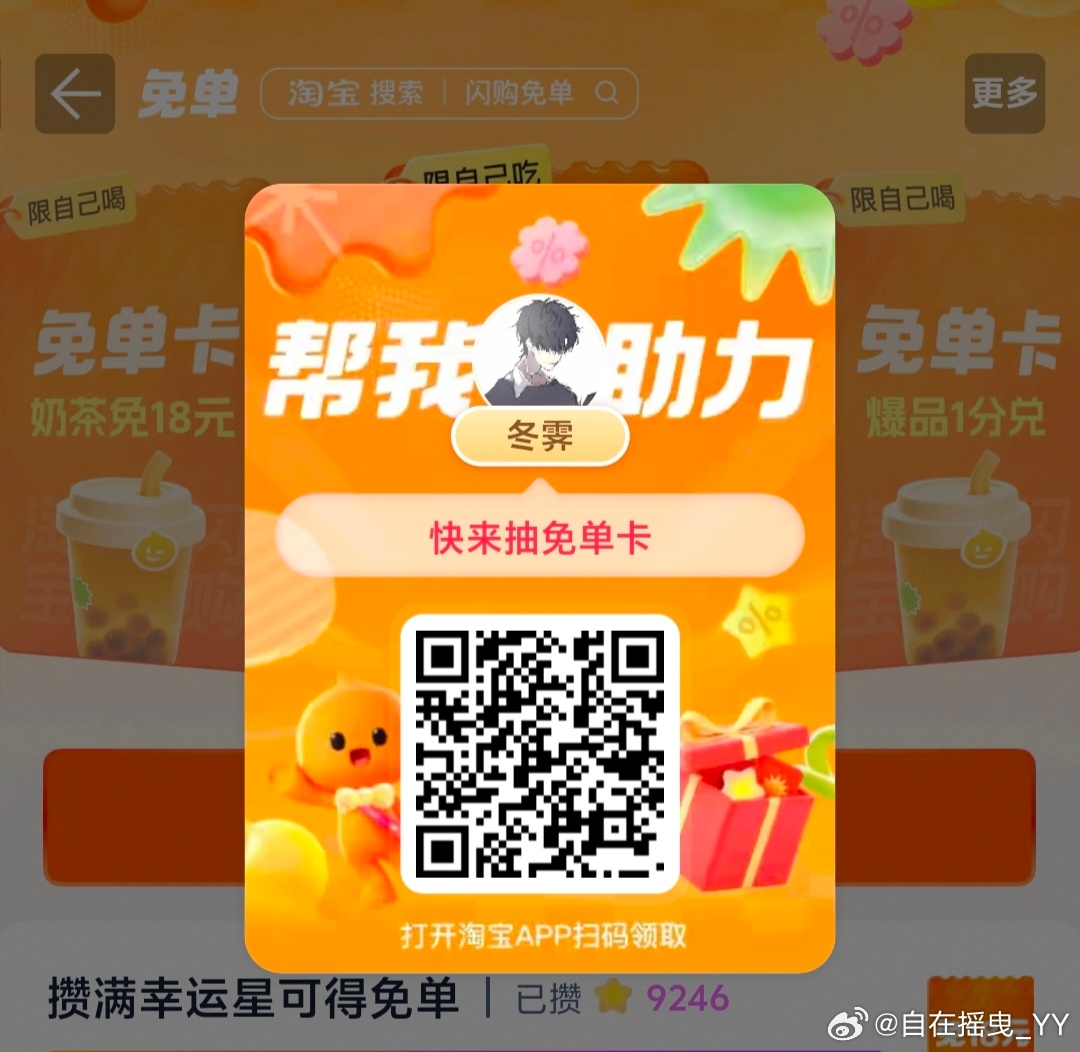Go back using the arrow icon
Viewport: 1080px width, 1052px height.
pos(75,94)
